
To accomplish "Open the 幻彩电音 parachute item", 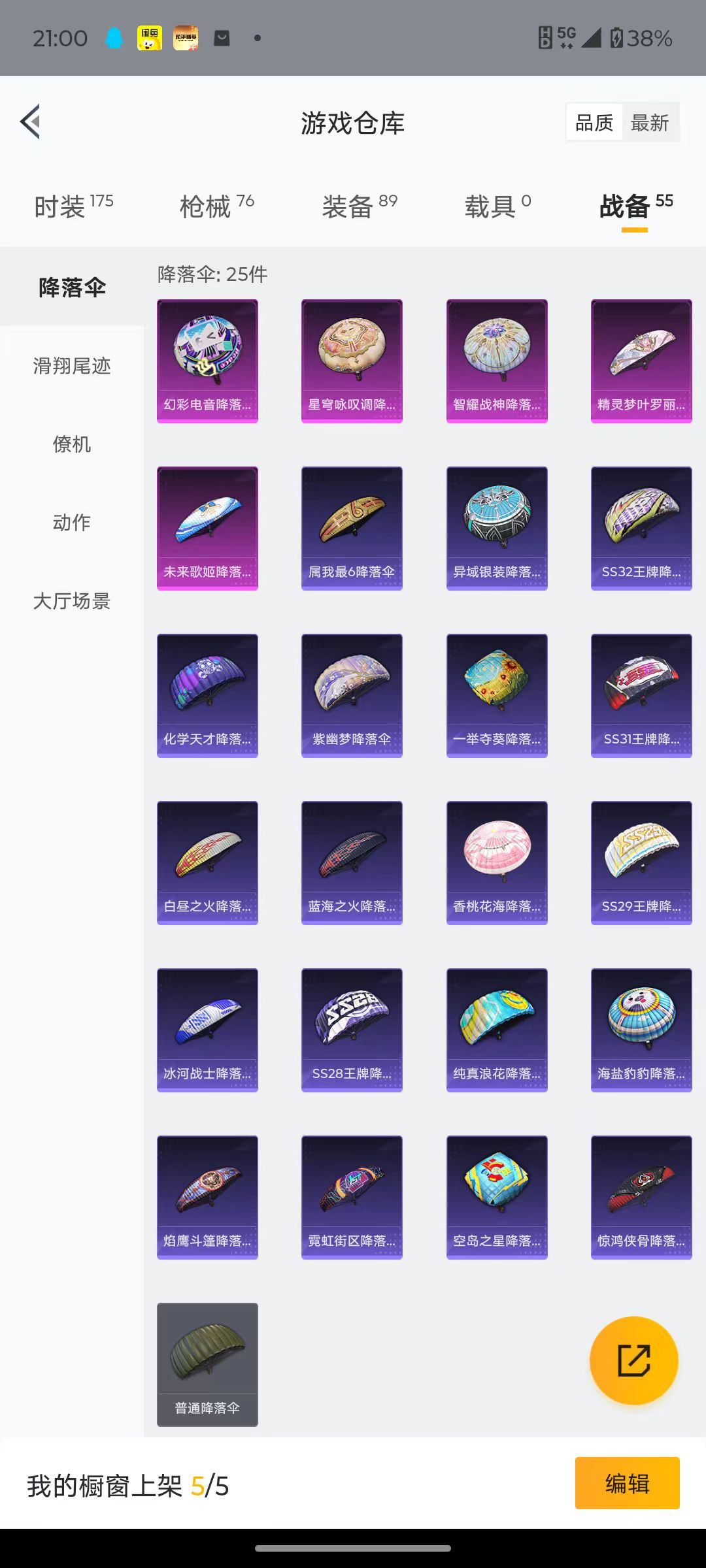I will point(207,361).
